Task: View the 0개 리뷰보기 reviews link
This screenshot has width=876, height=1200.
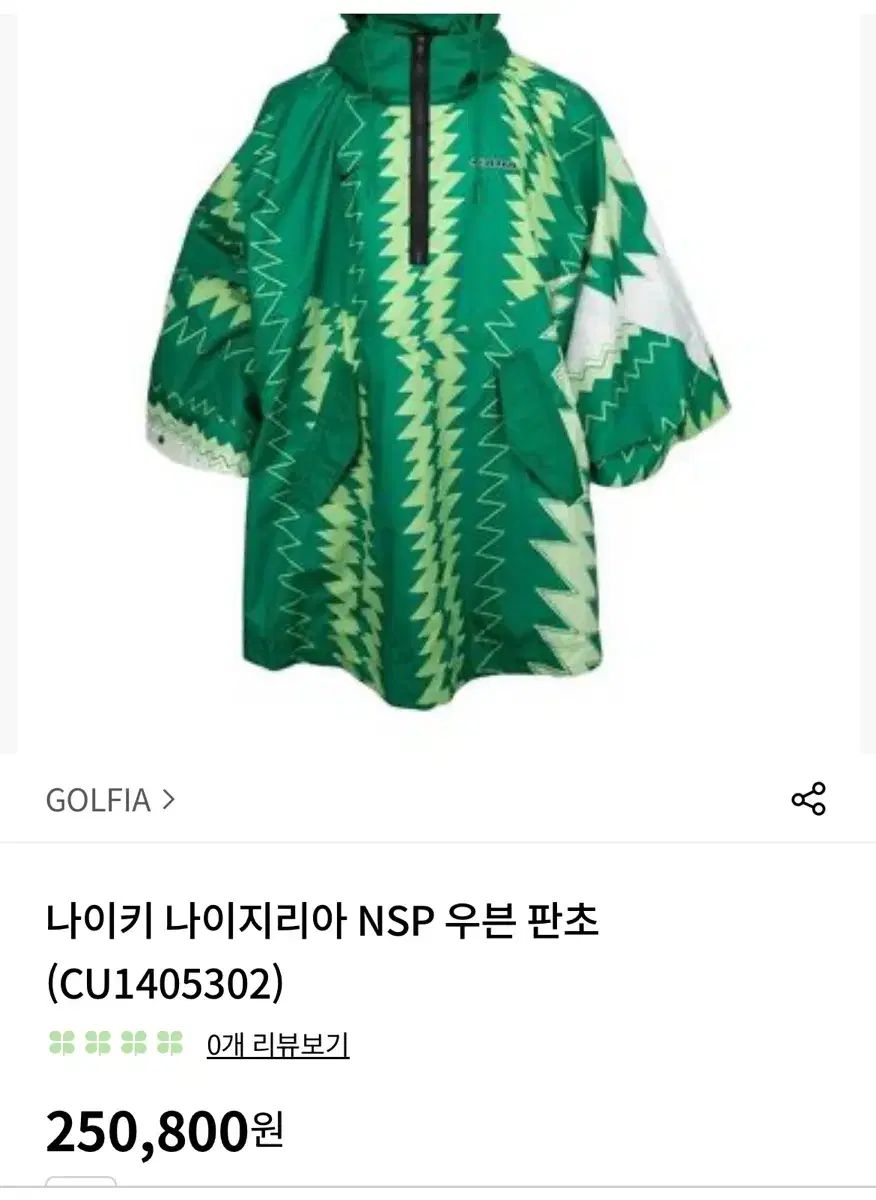Action: 278,1045
